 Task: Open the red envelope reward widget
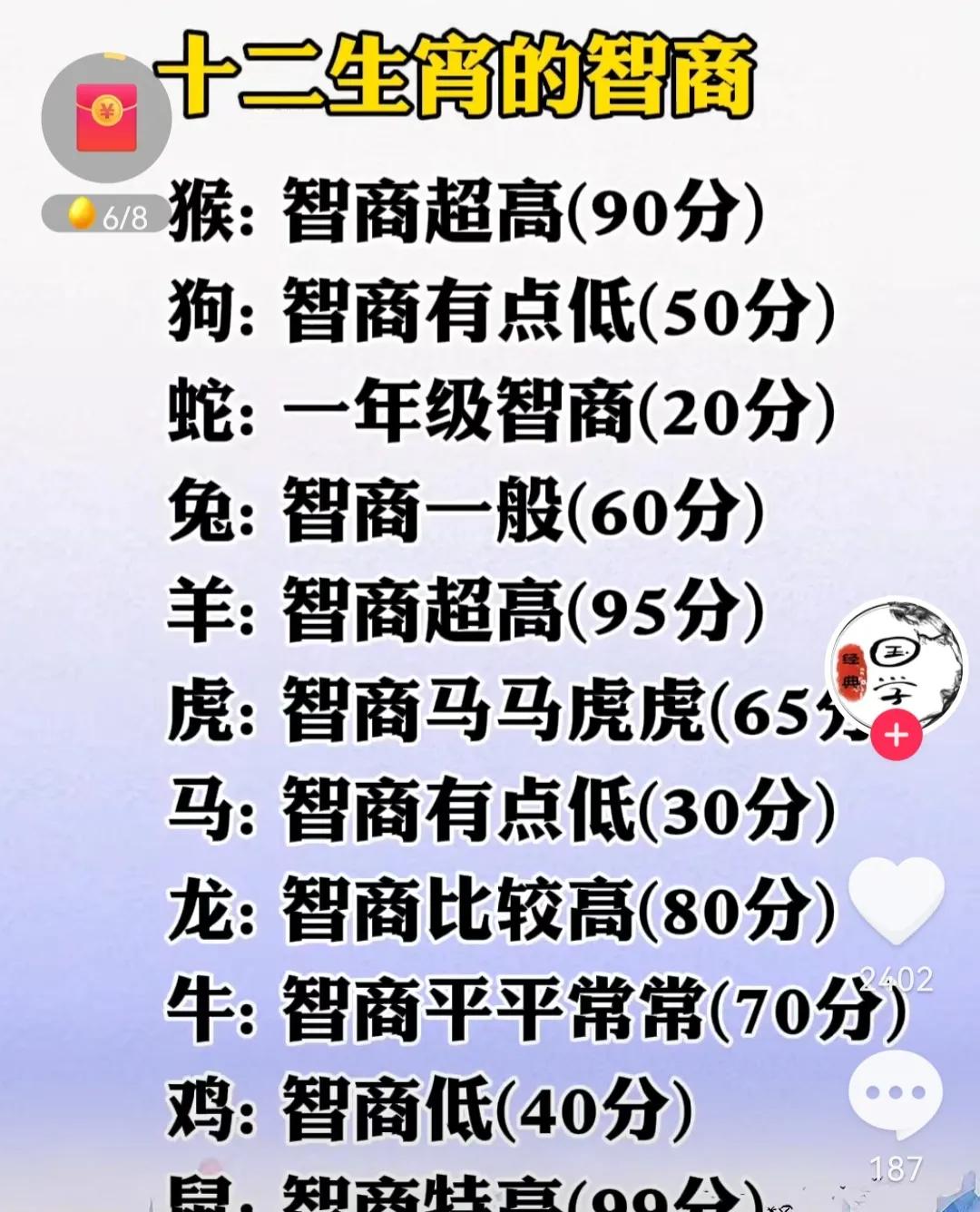click(106, 119)
